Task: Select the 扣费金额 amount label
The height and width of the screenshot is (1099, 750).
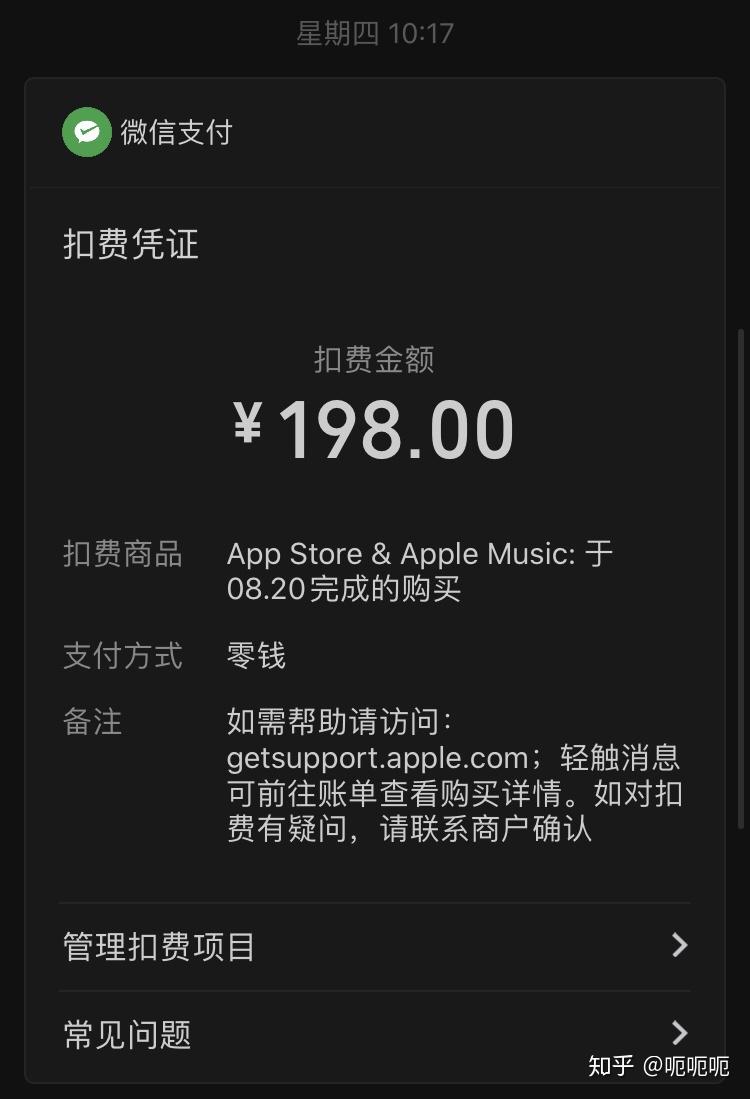Action: click(375, 360)
